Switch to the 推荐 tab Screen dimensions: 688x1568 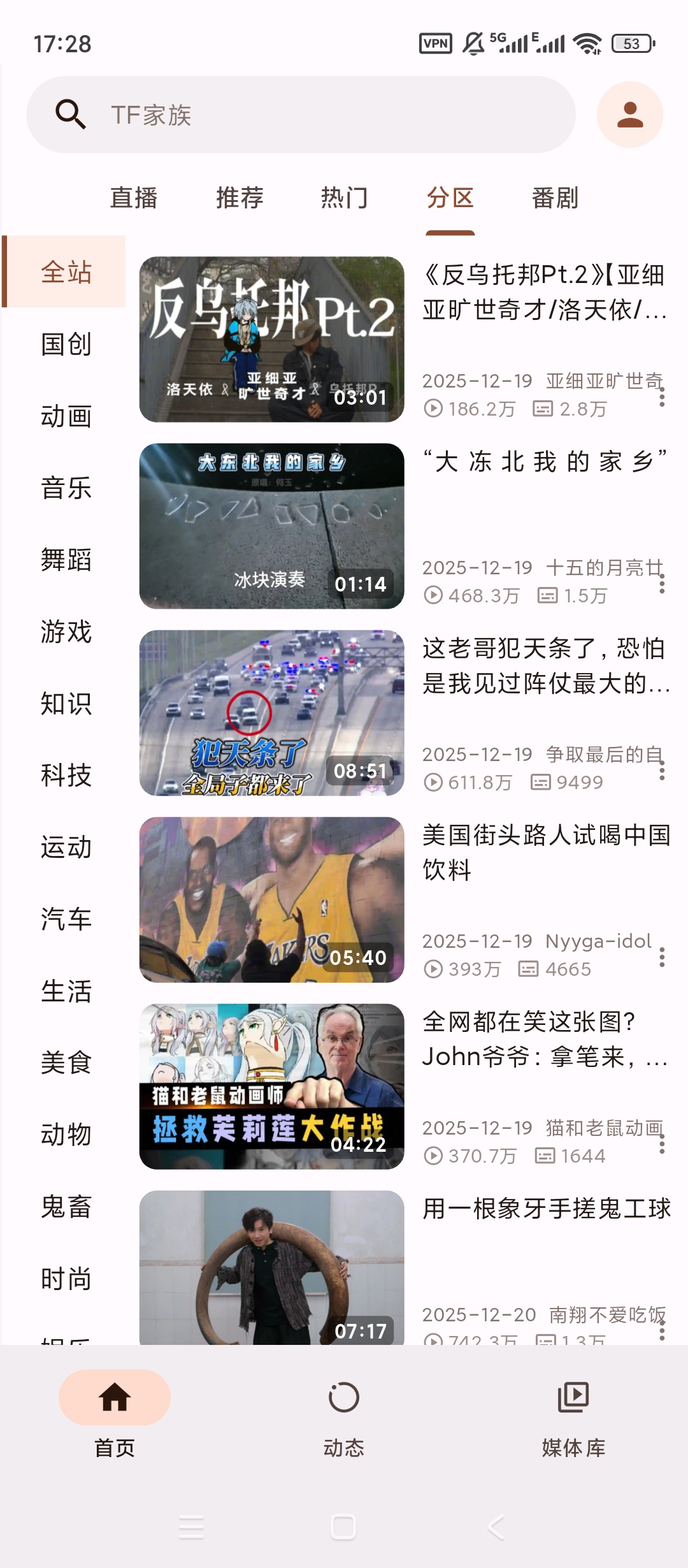(x=240, y=198)
